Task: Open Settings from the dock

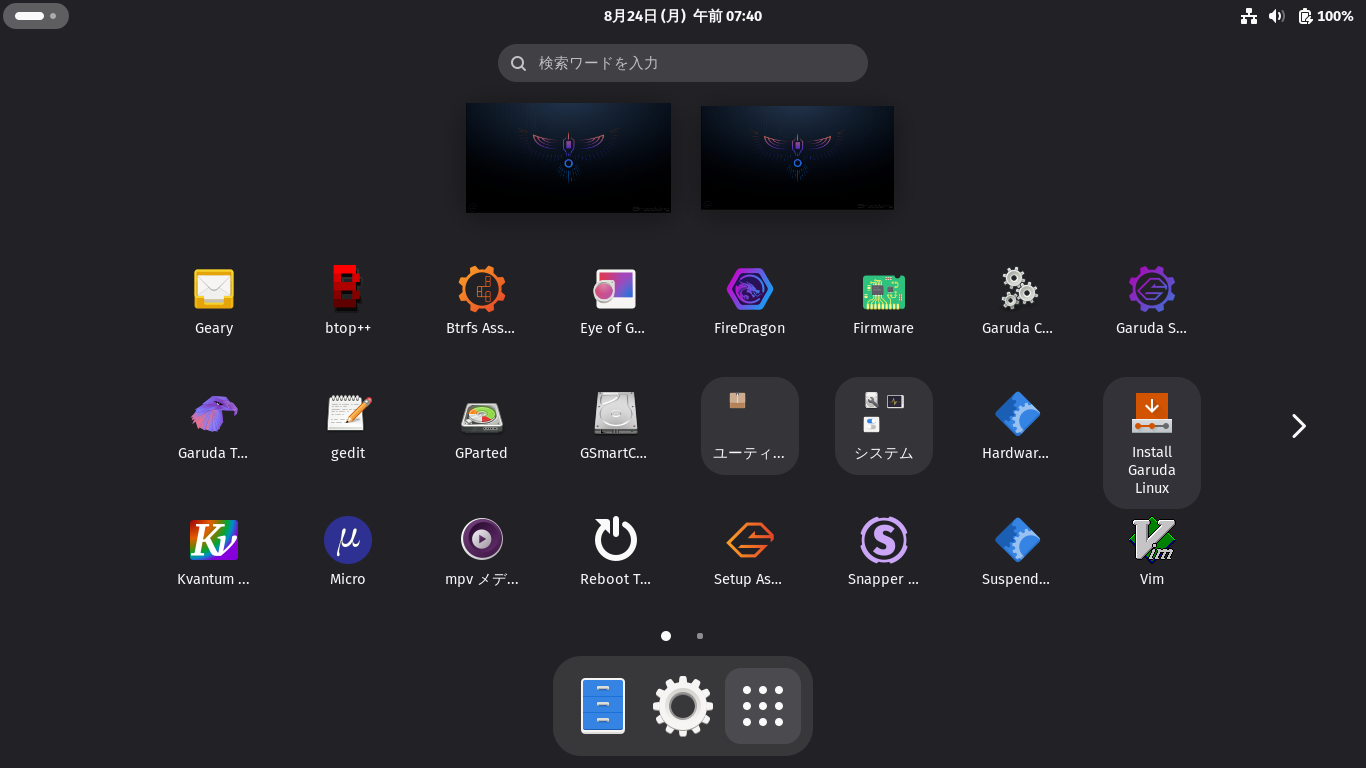Action: click(x=683, y=706)
